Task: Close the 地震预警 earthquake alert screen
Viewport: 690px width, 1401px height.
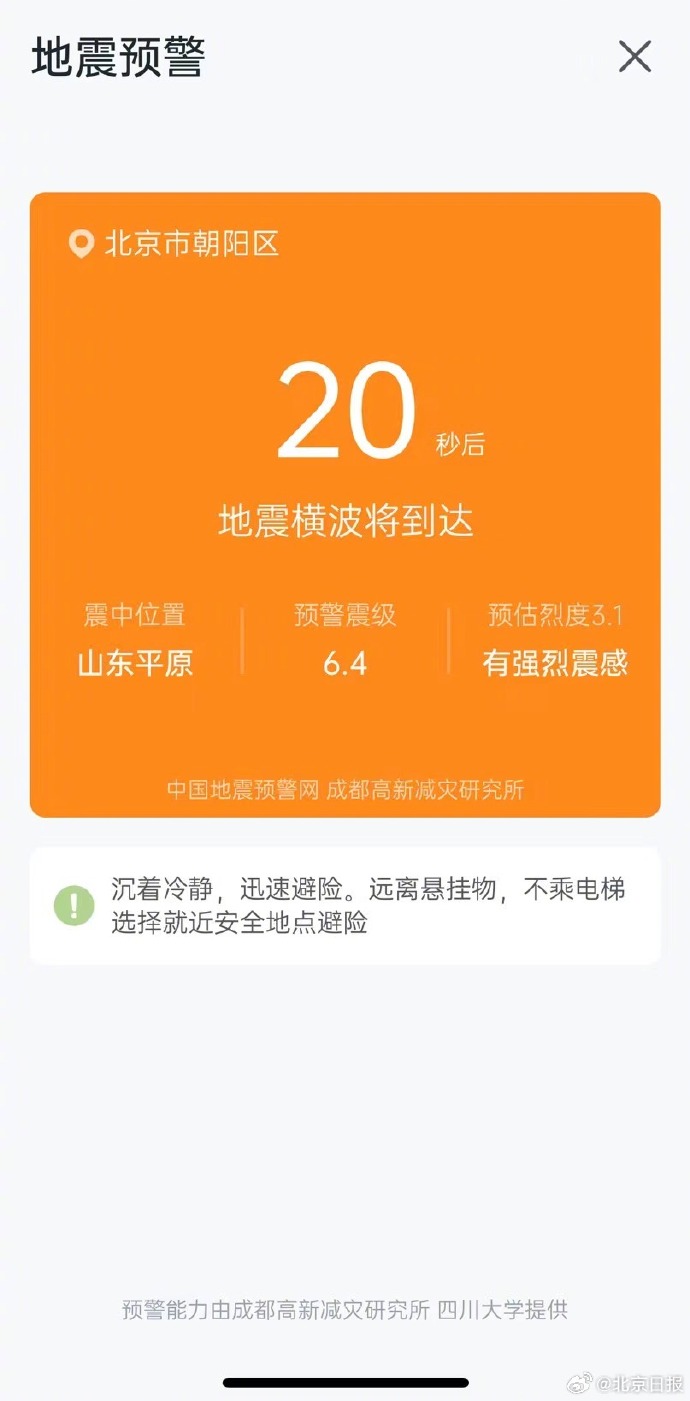Action: pos(635,57)
